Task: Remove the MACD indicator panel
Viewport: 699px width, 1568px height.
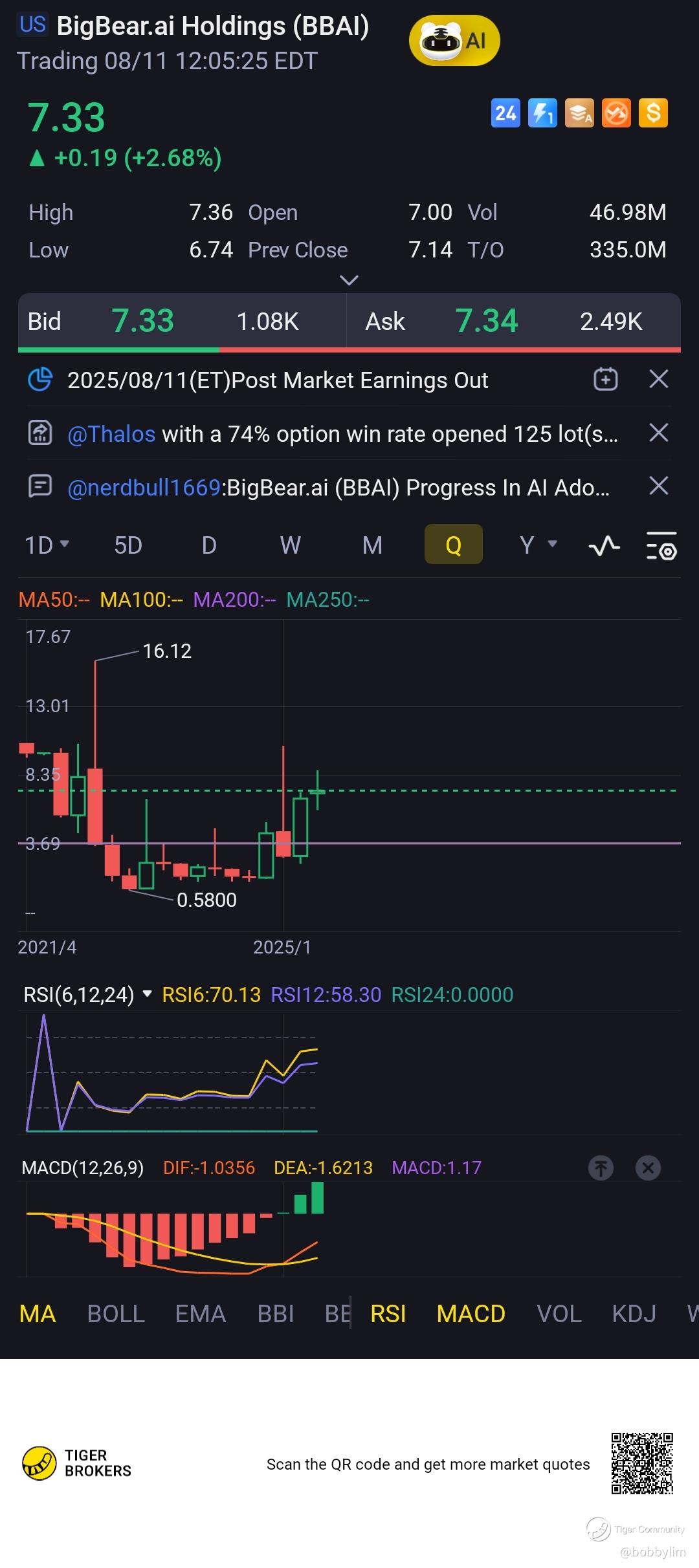Action: [648, 1168]
